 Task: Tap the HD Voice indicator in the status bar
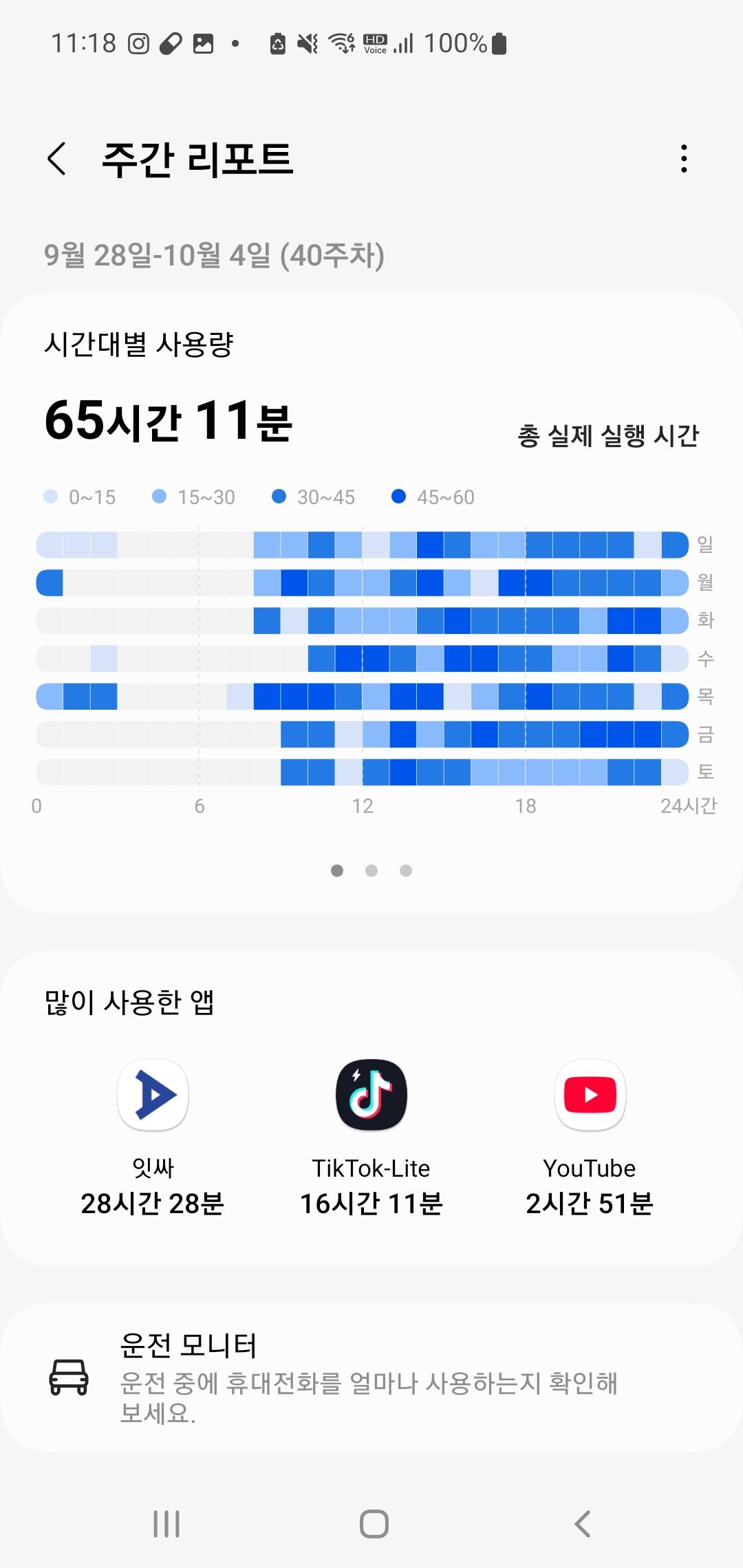(x=374, y=43)
